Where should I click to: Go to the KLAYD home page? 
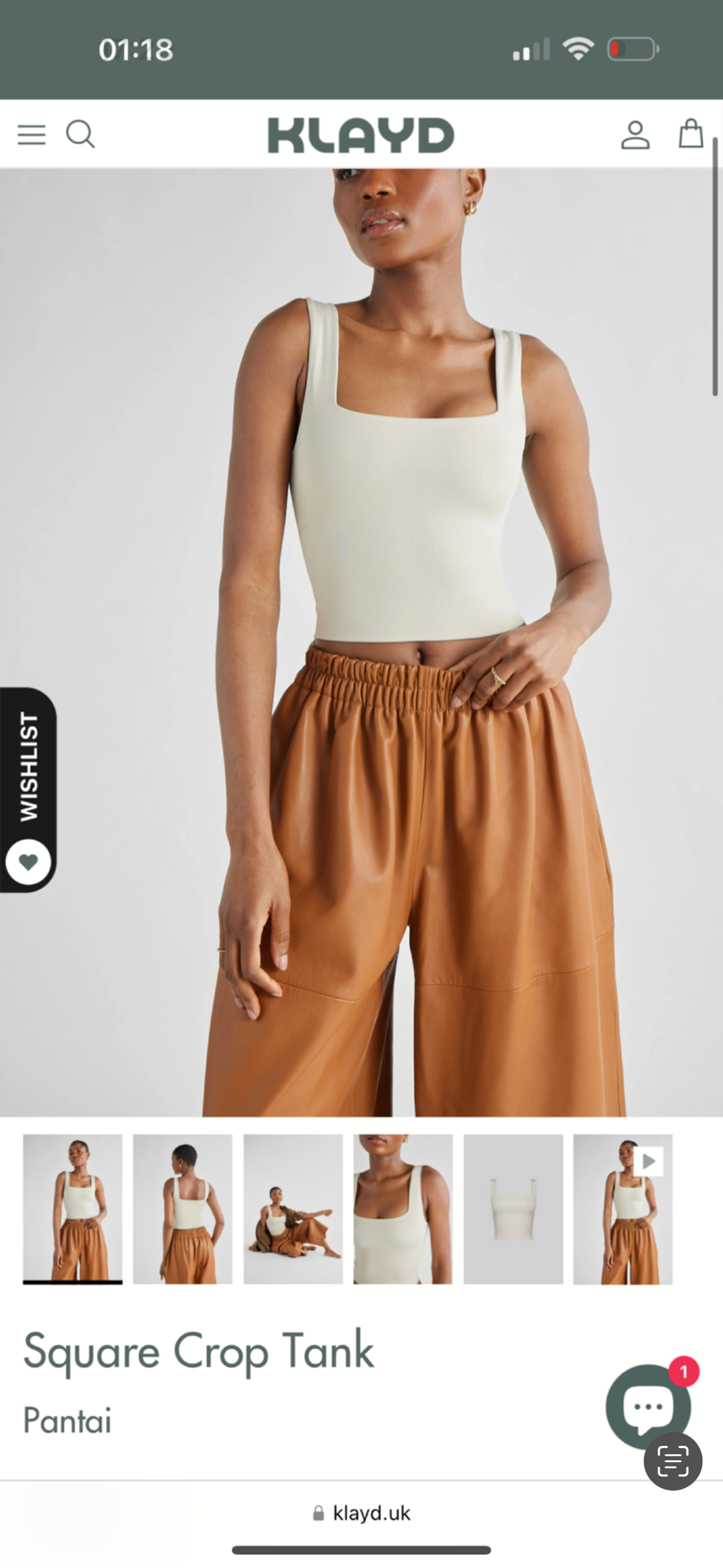click(x=361, y=135)
